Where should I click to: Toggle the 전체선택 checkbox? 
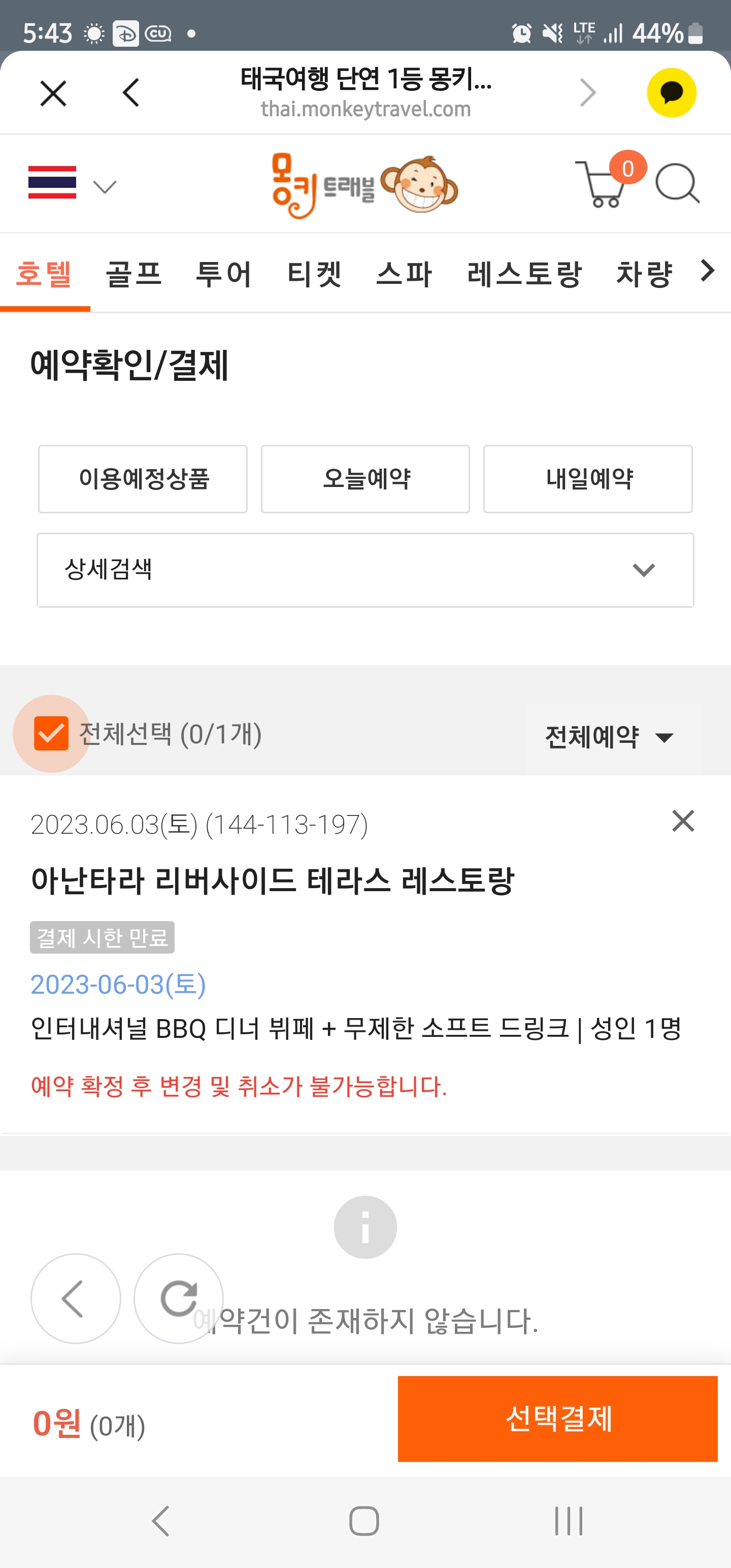(51, 734)
